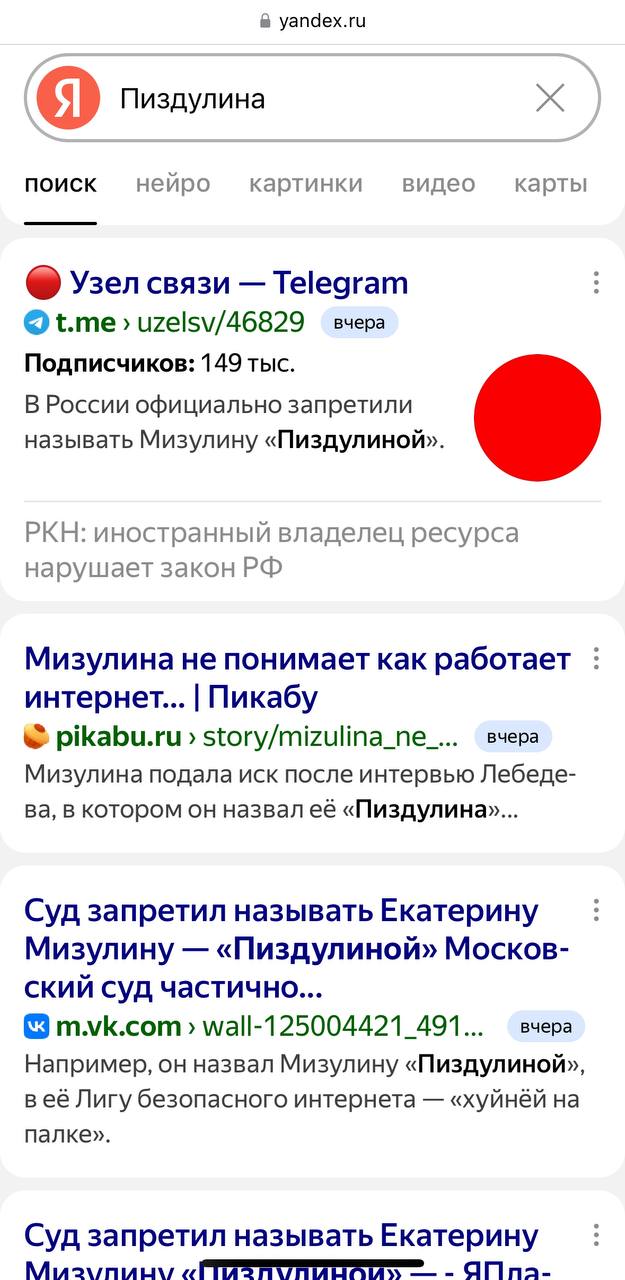Switch to the видео tab
This screenshot has height=1280, width=625.
[438, 184]
